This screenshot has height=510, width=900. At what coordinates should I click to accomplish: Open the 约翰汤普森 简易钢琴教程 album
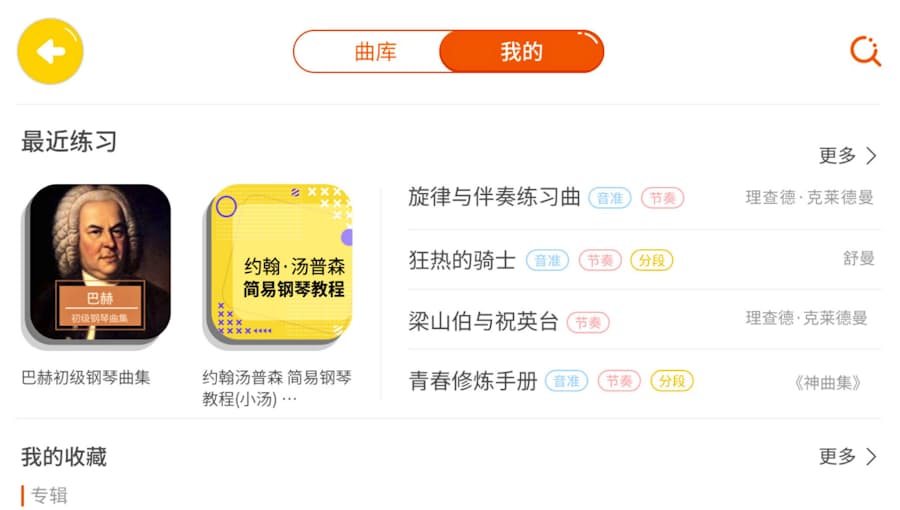(x=279, y=264)
